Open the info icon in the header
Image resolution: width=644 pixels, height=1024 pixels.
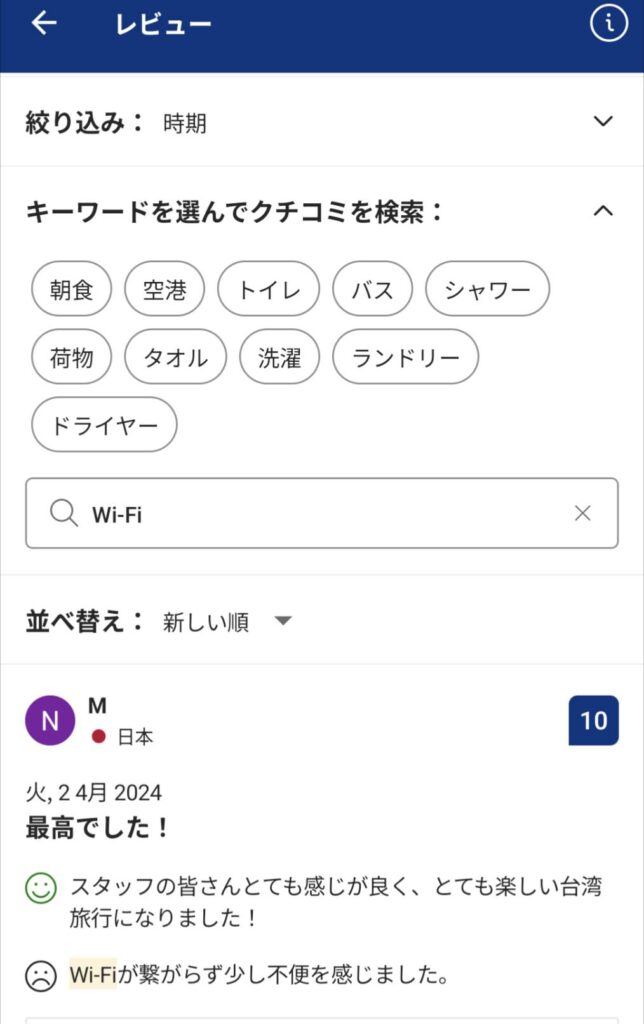[608, 24]
